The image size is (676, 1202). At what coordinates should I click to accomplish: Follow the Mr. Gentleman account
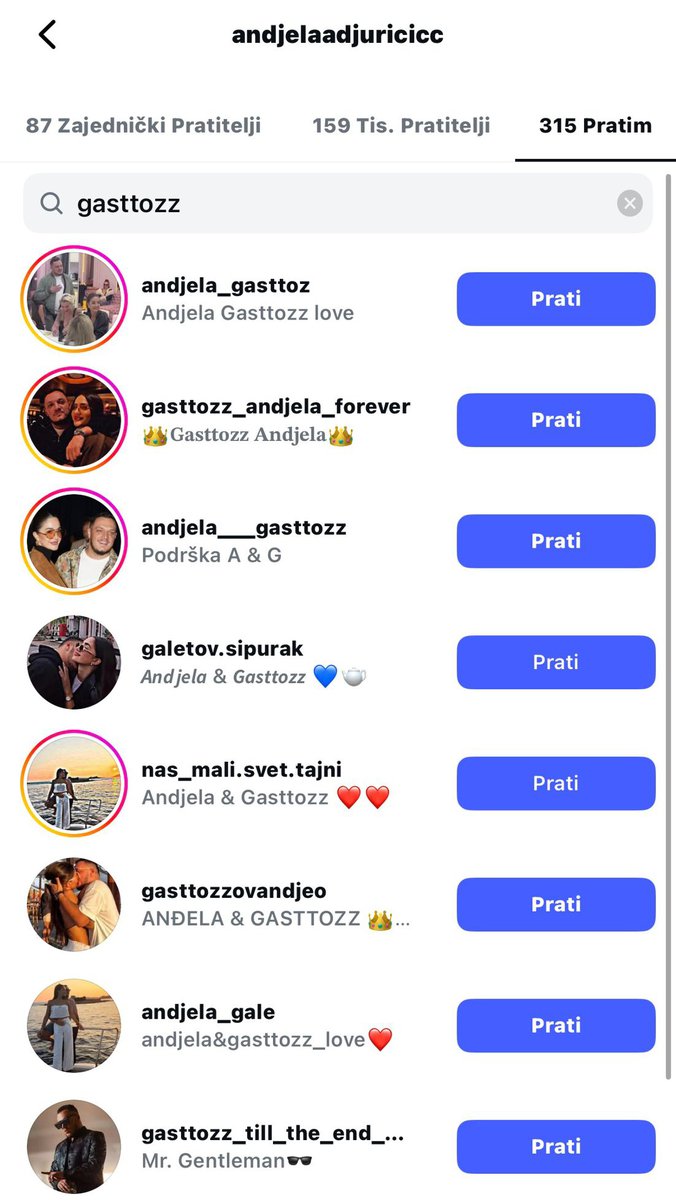(x=556, y=1146)
